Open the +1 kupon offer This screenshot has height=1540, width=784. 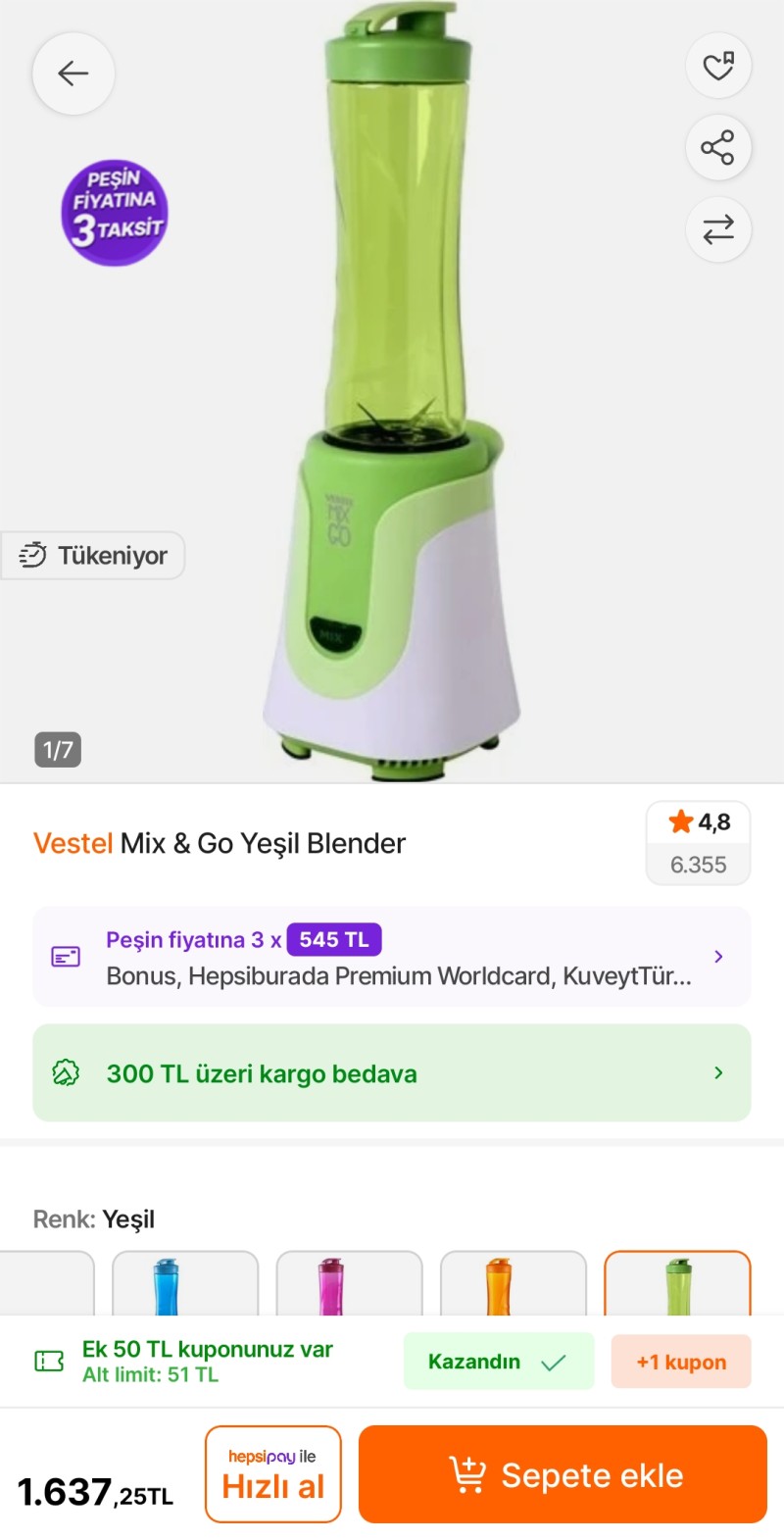tap(681, 1362)
